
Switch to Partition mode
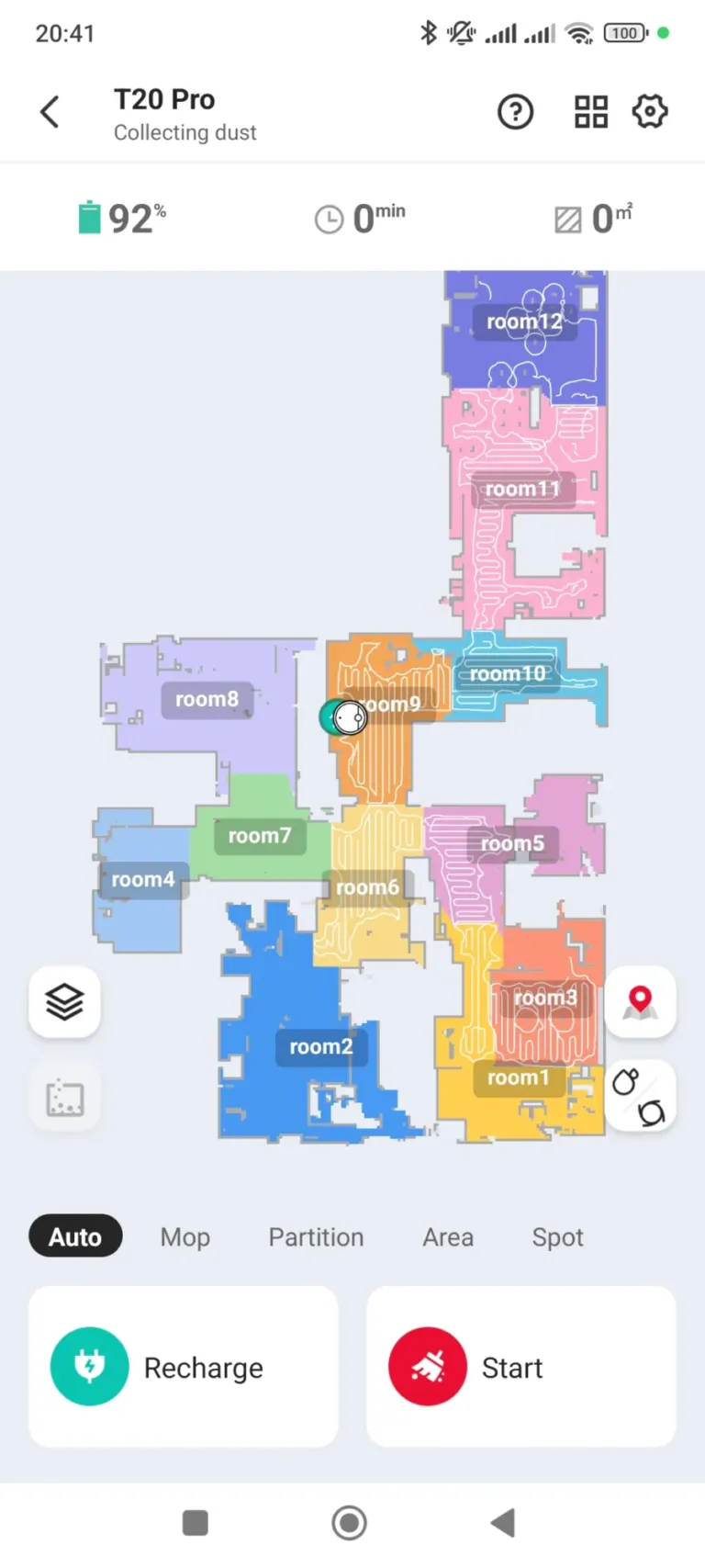pyautogui.click(x=316, y=1236)
